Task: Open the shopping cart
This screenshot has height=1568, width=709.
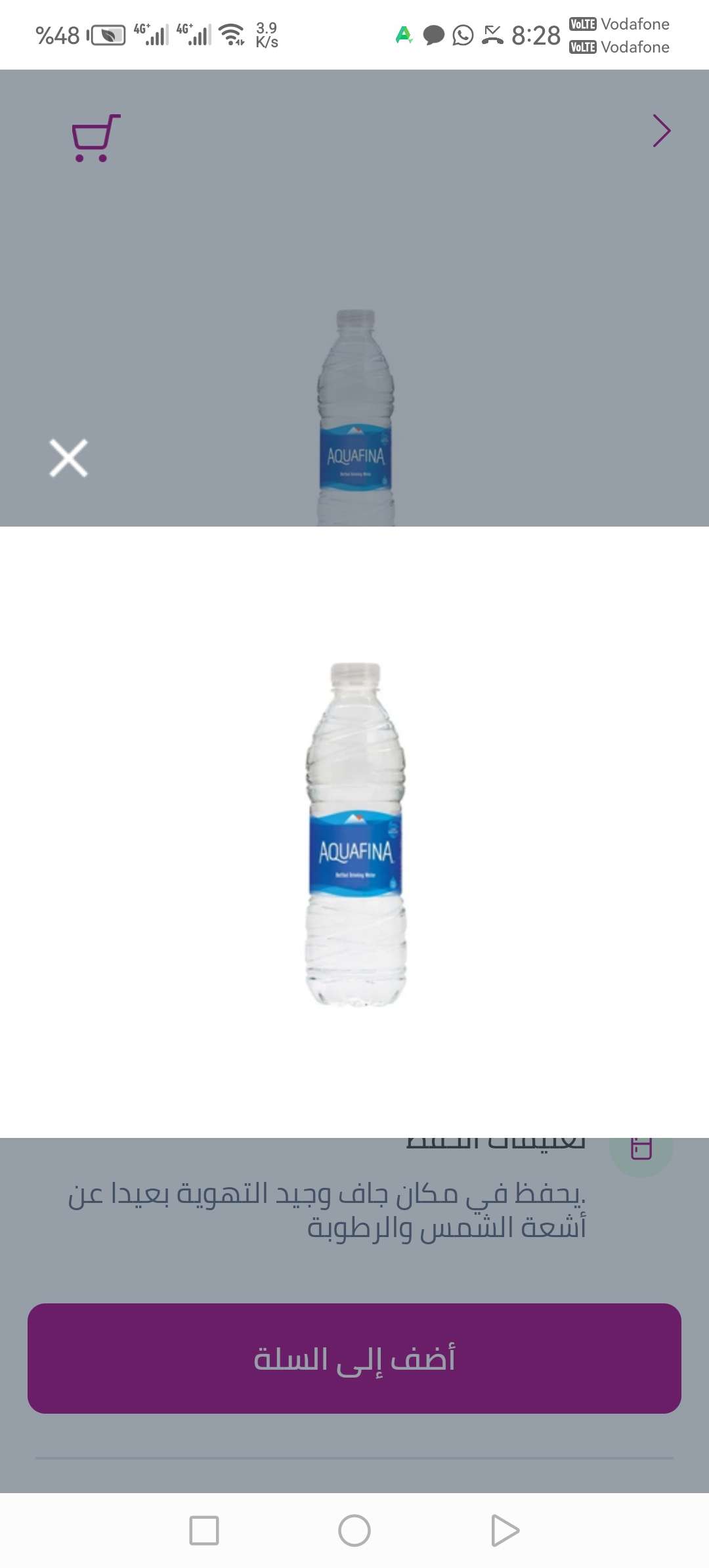Action: 96,138
